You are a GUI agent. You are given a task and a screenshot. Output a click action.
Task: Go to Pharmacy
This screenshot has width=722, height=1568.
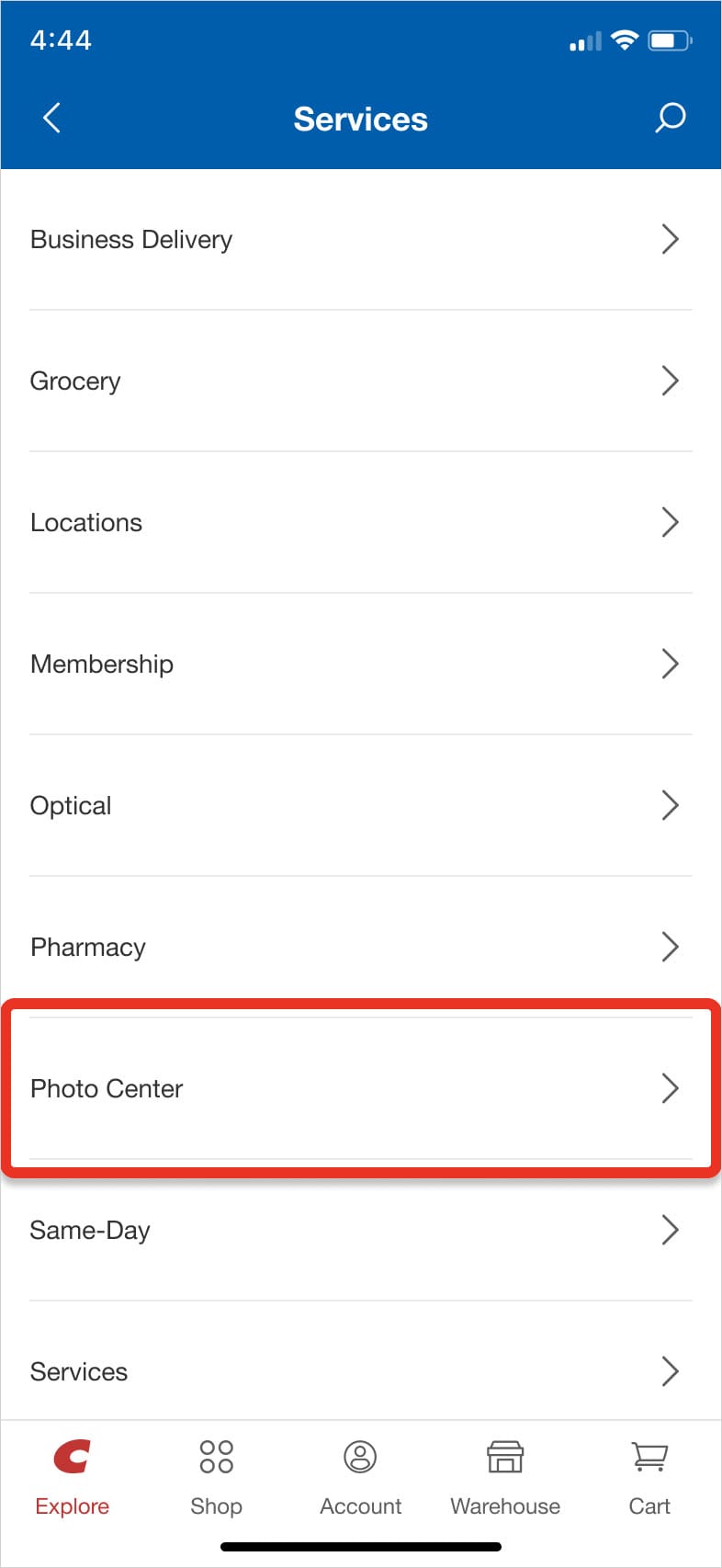point(361,947)
